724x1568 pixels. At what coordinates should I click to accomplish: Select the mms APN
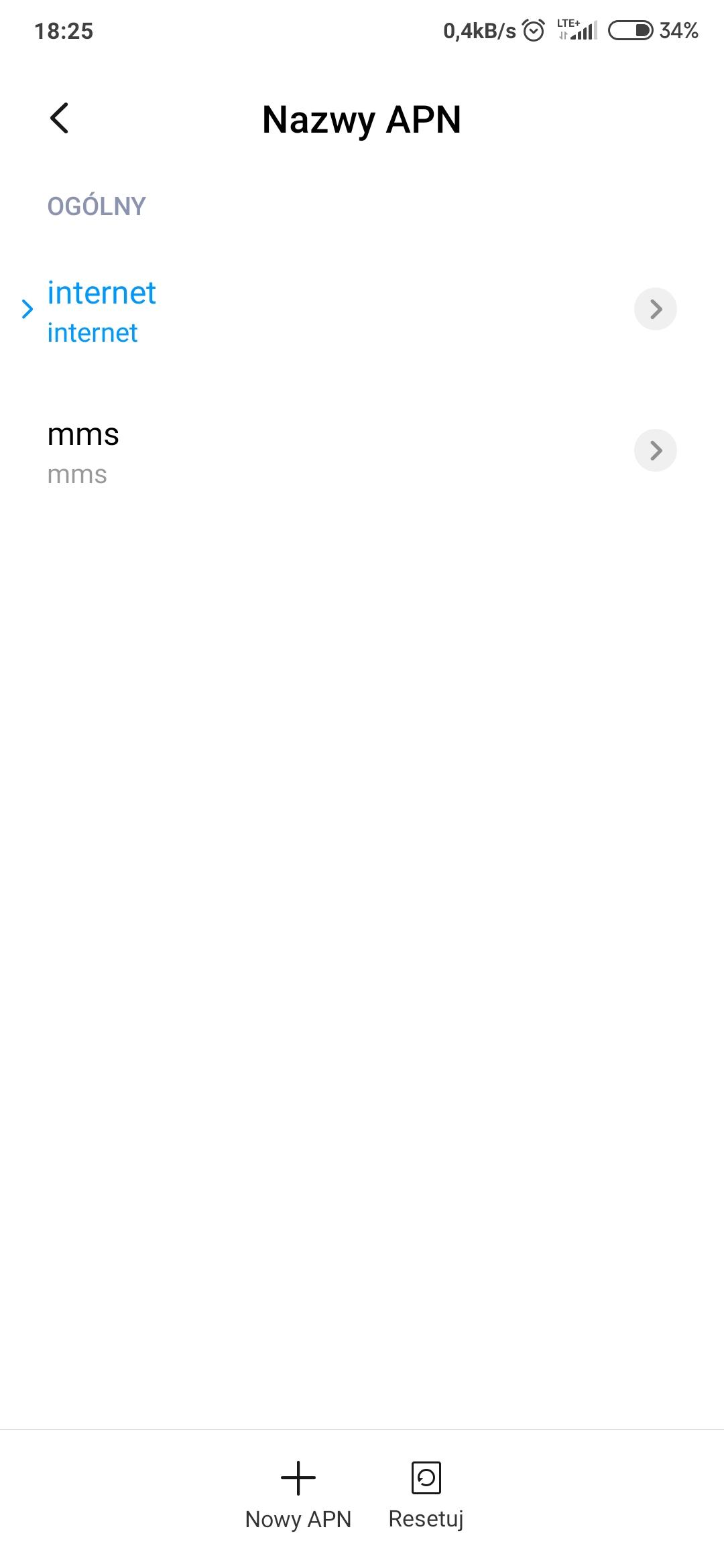click(268, 452)
